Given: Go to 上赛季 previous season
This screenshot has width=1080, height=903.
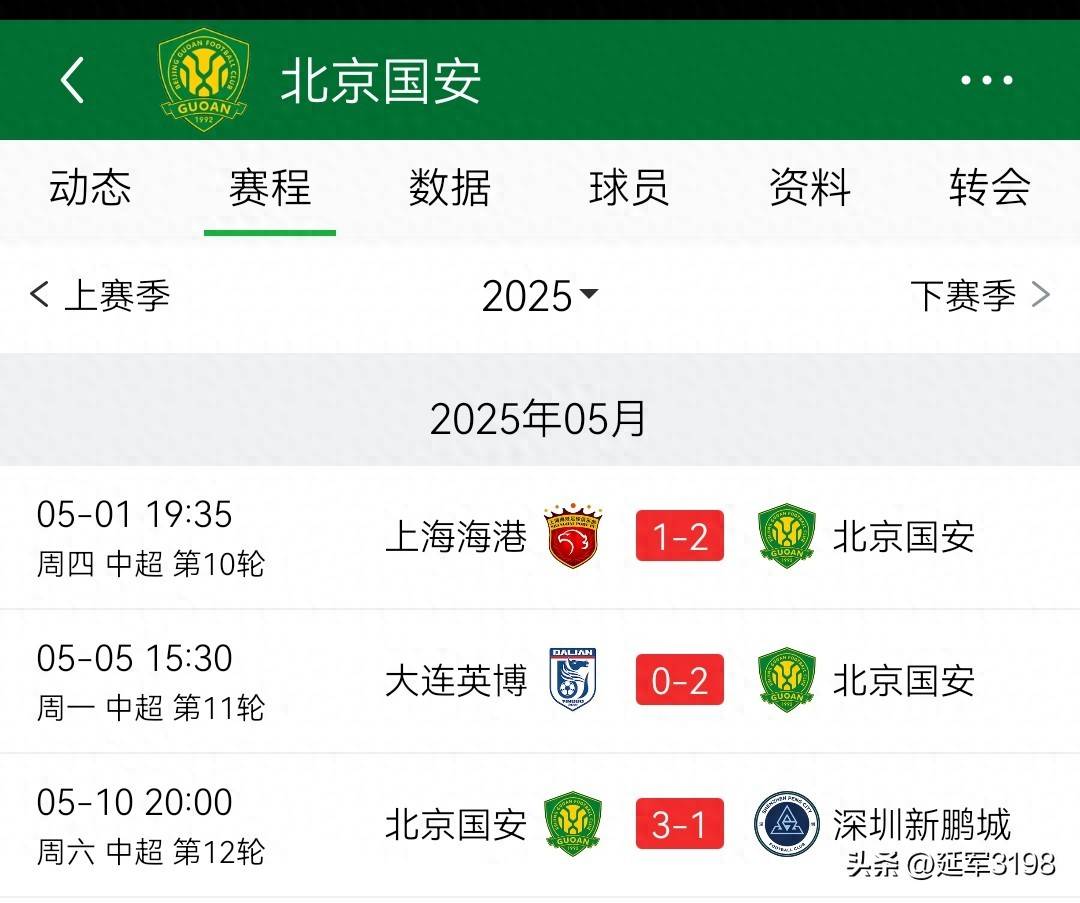Looking at the screenshot, I should (100, 296).
